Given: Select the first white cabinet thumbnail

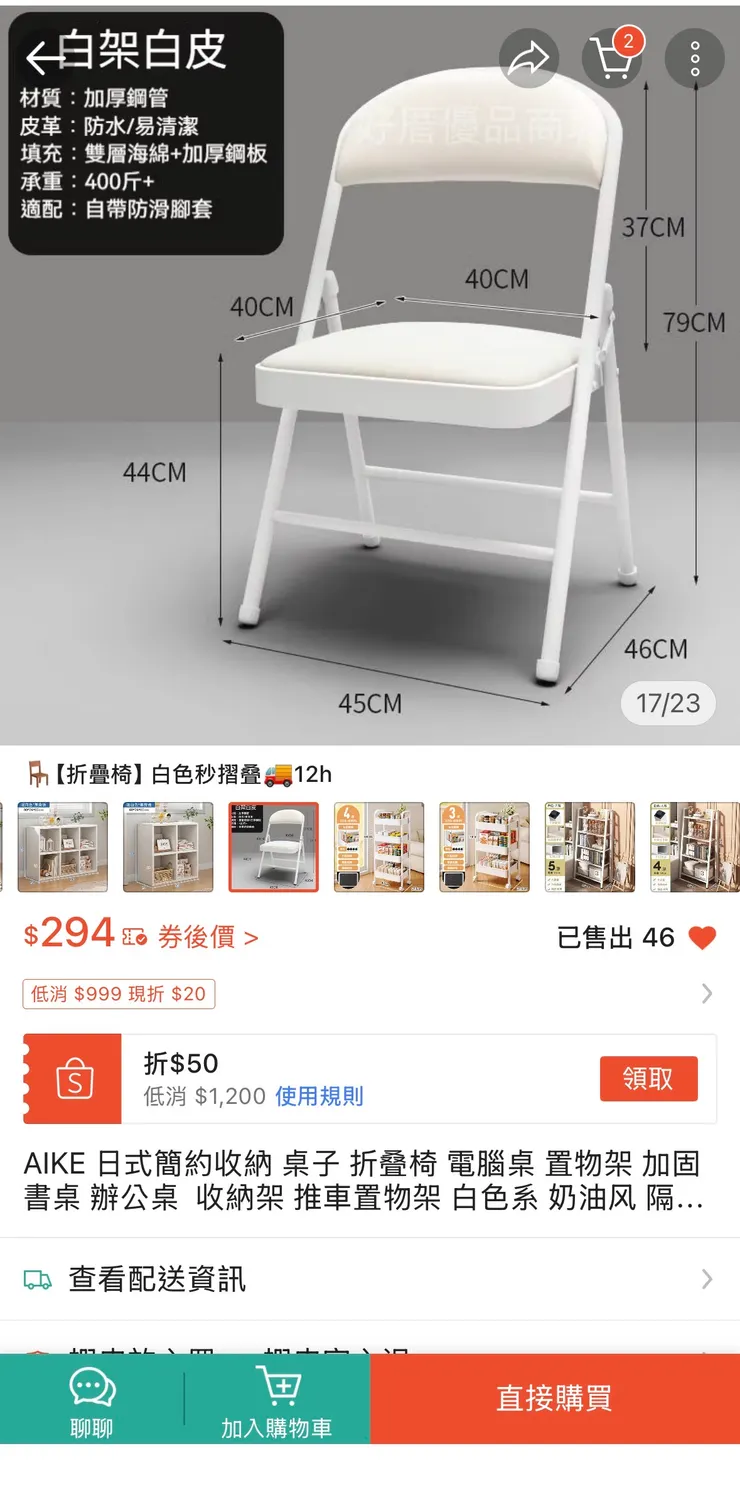Looking at the screenshot, I should [x=63, y=847].
